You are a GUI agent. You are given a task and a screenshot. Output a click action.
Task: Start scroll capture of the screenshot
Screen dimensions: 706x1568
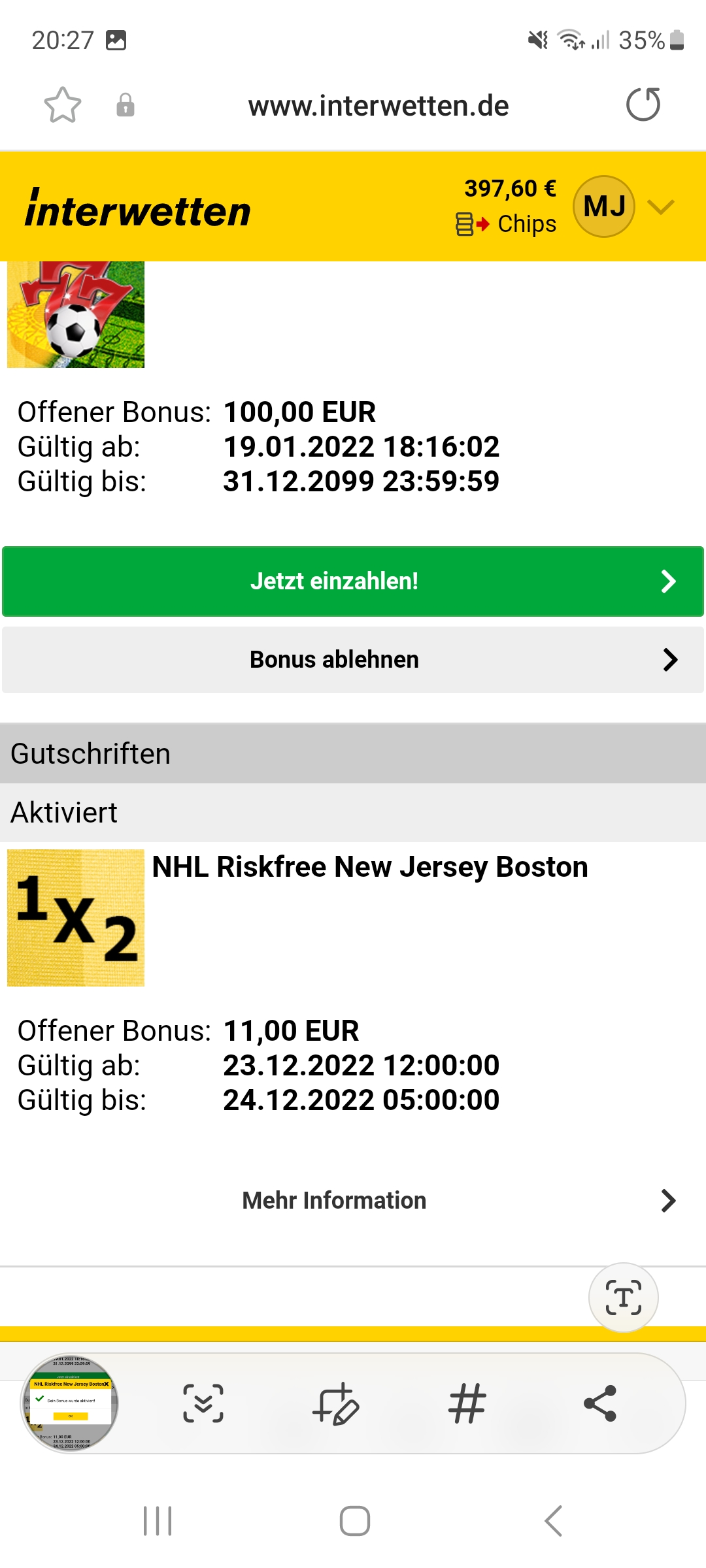click(203, 1403)
